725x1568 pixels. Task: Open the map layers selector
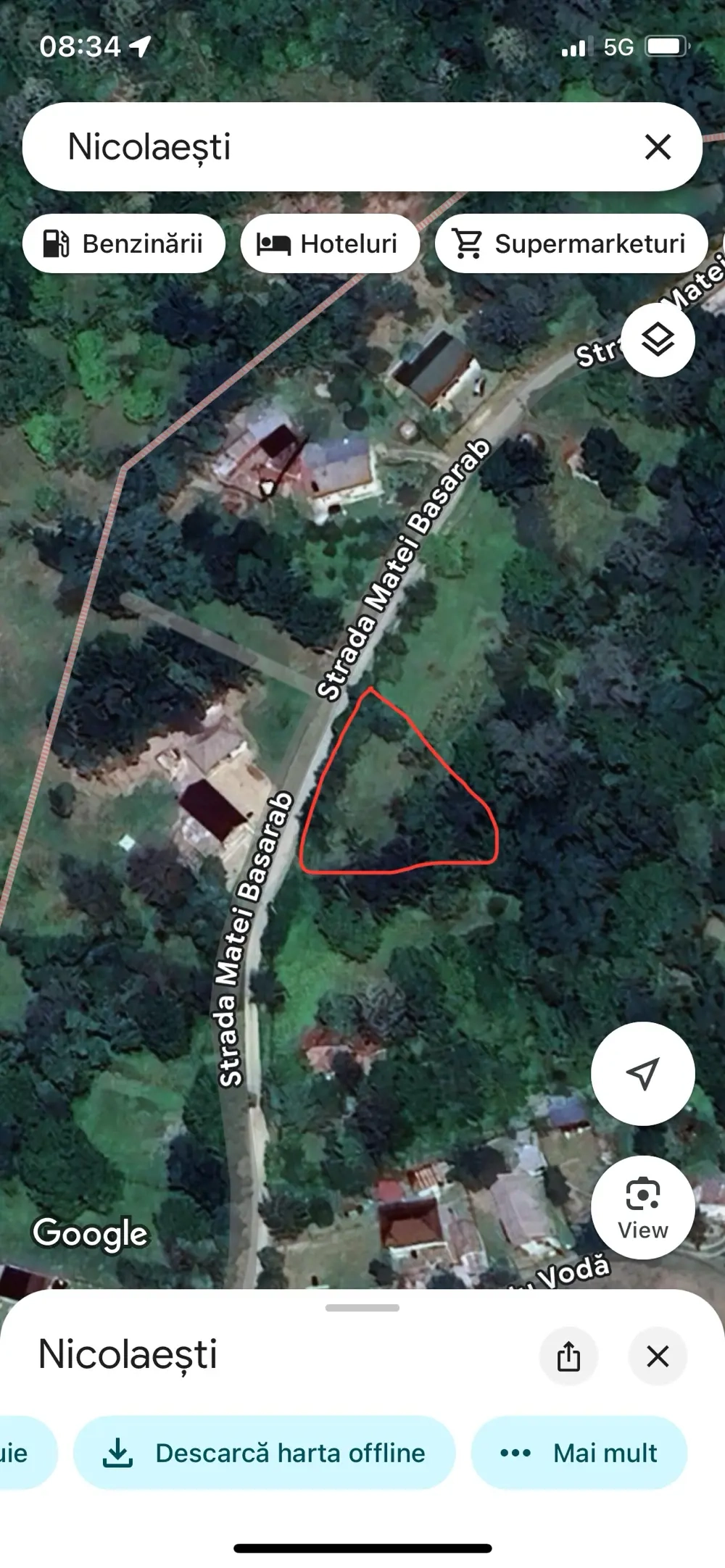coord(658,340)
